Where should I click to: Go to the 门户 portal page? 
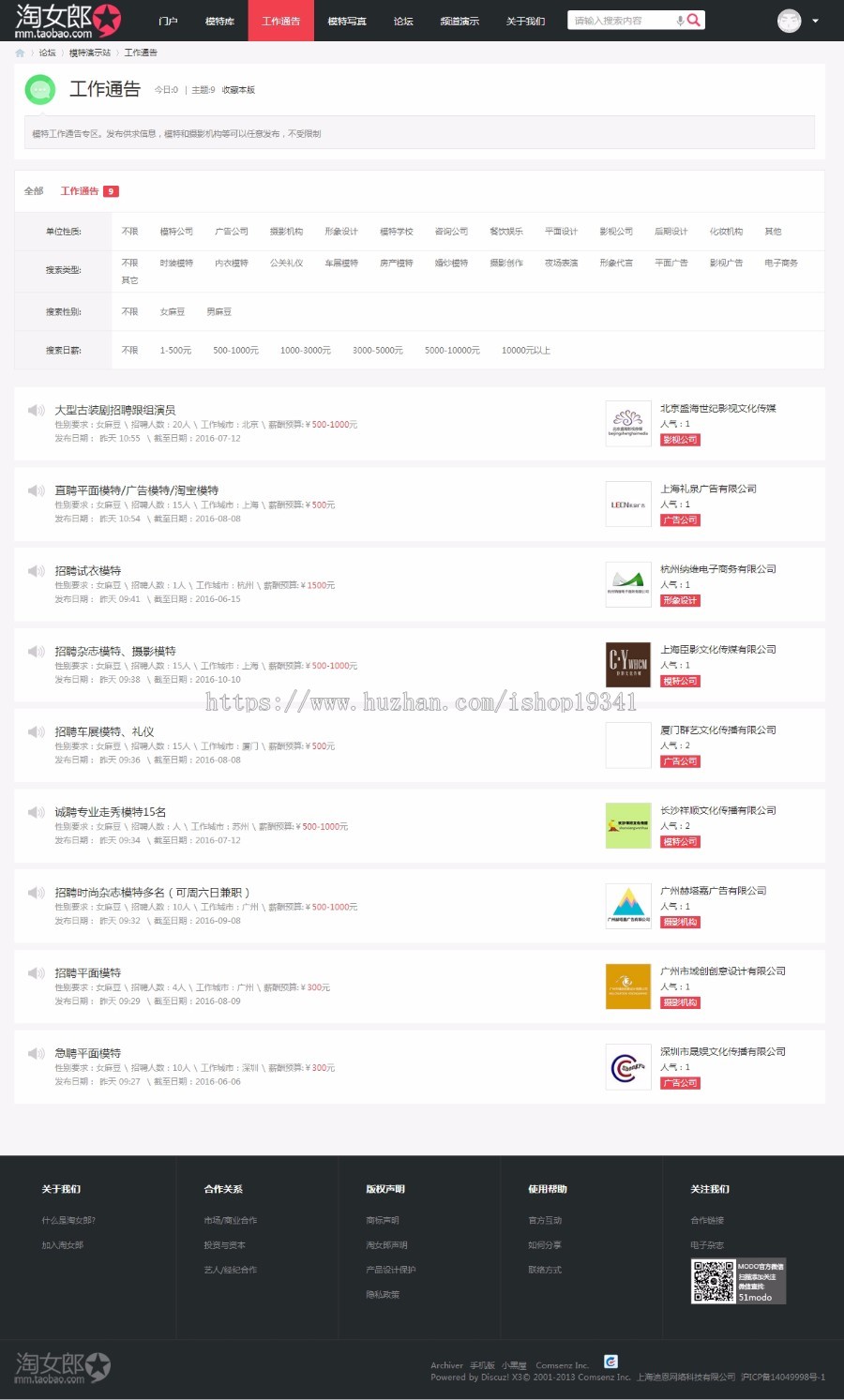(x=168, y=21)
